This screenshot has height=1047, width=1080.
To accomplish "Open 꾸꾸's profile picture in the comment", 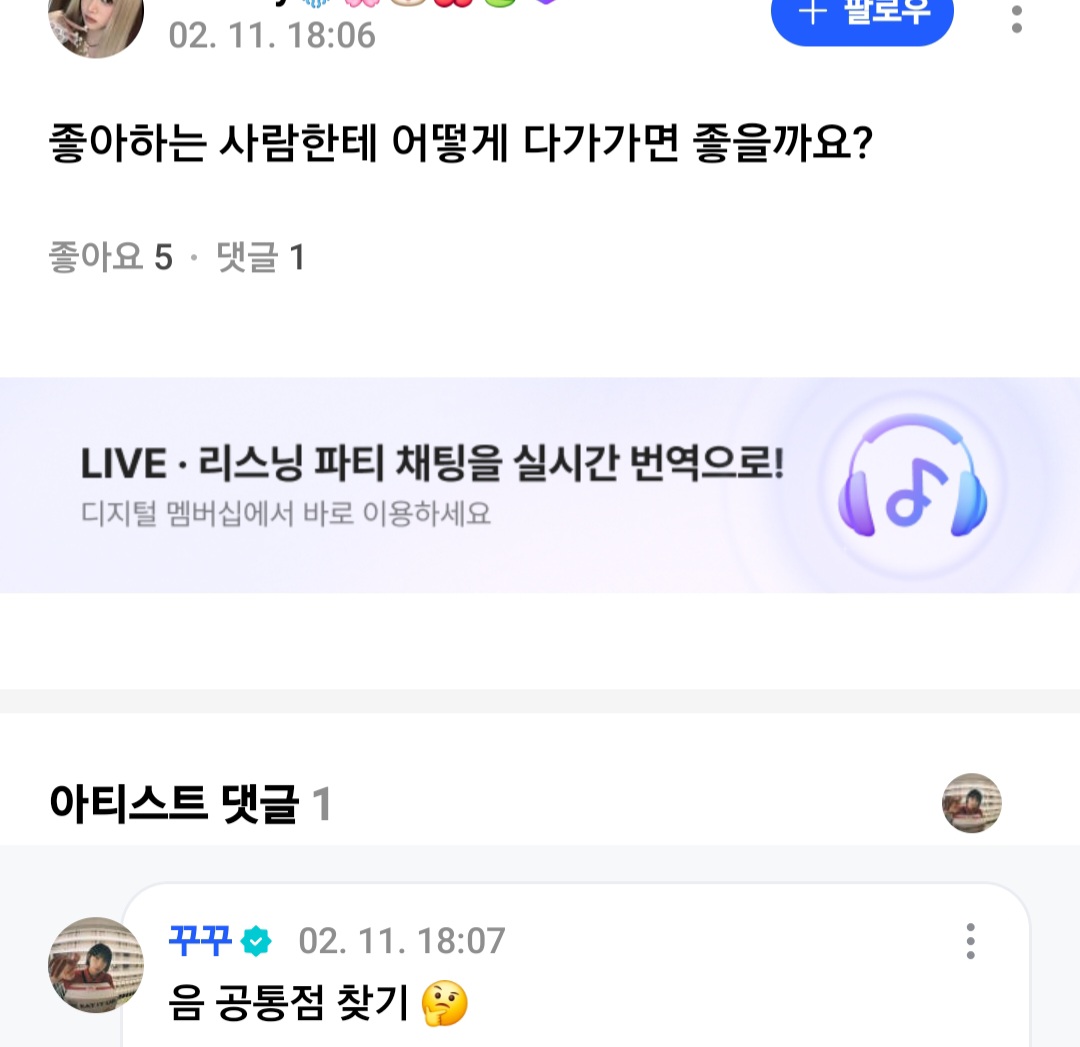I will (96, 965).
